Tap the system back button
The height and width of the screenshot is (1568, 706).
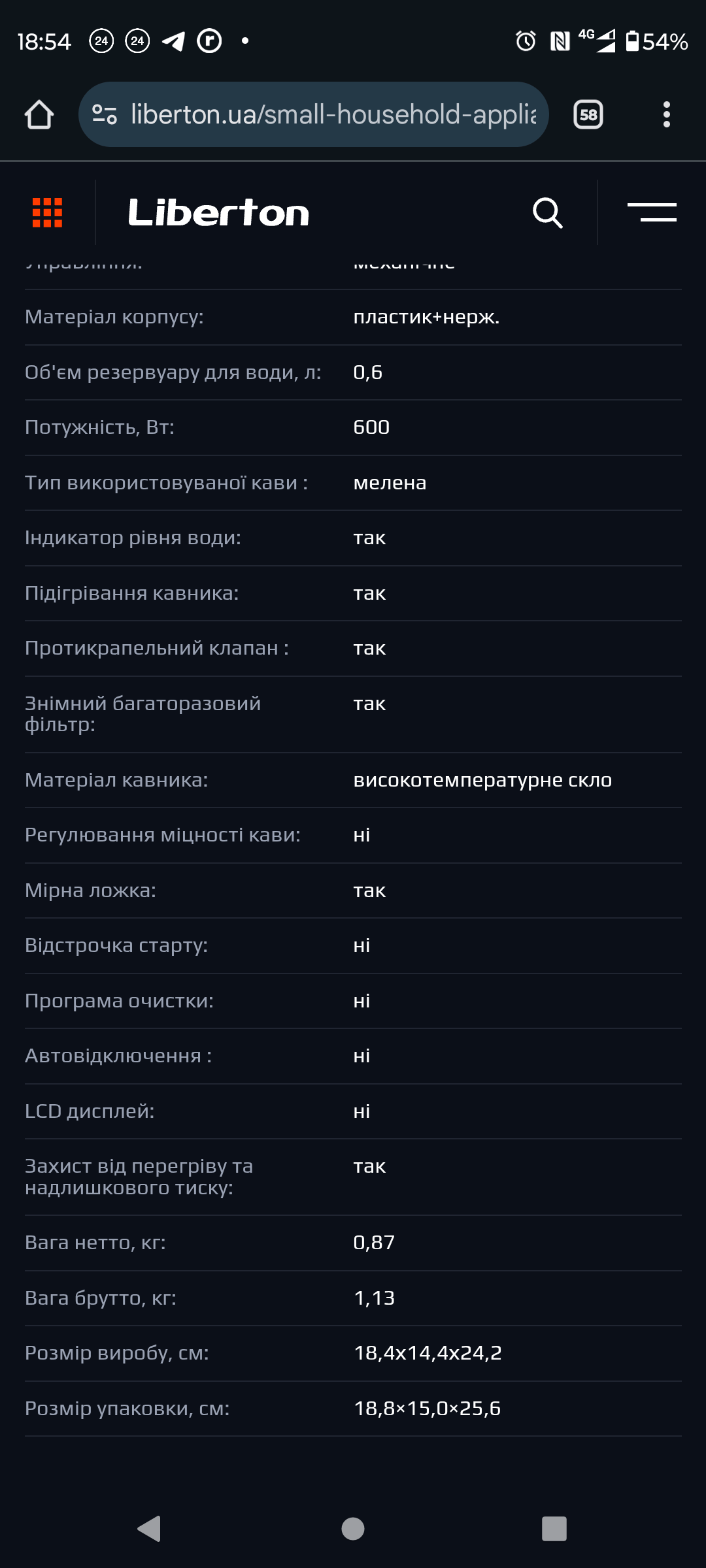150,1529
